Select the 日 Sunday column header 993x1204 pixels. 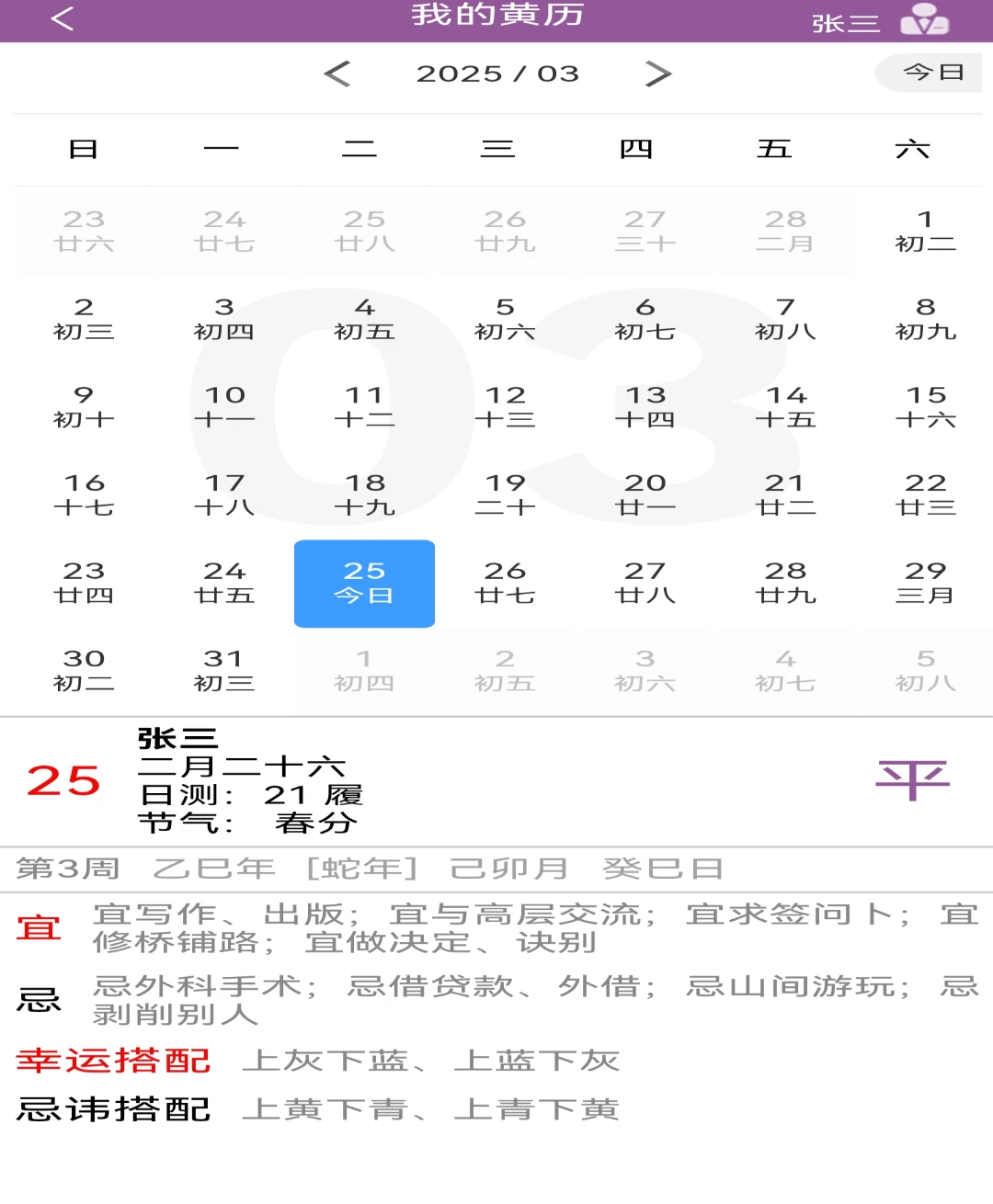(85, 147)
